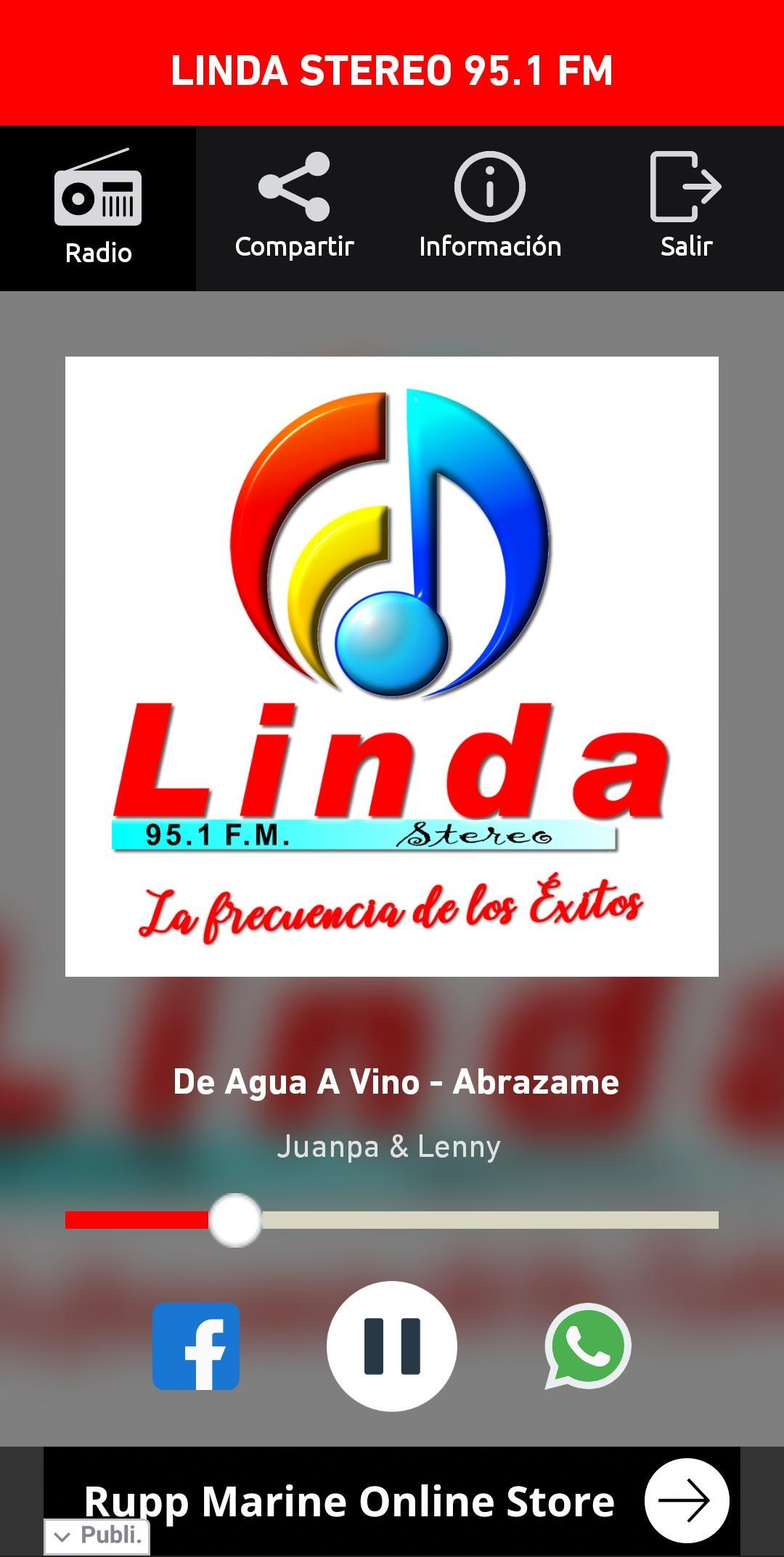The width and height of the screenshot is (784, 1557).
Task: Open the Información tab
Action: click(490, 208)
